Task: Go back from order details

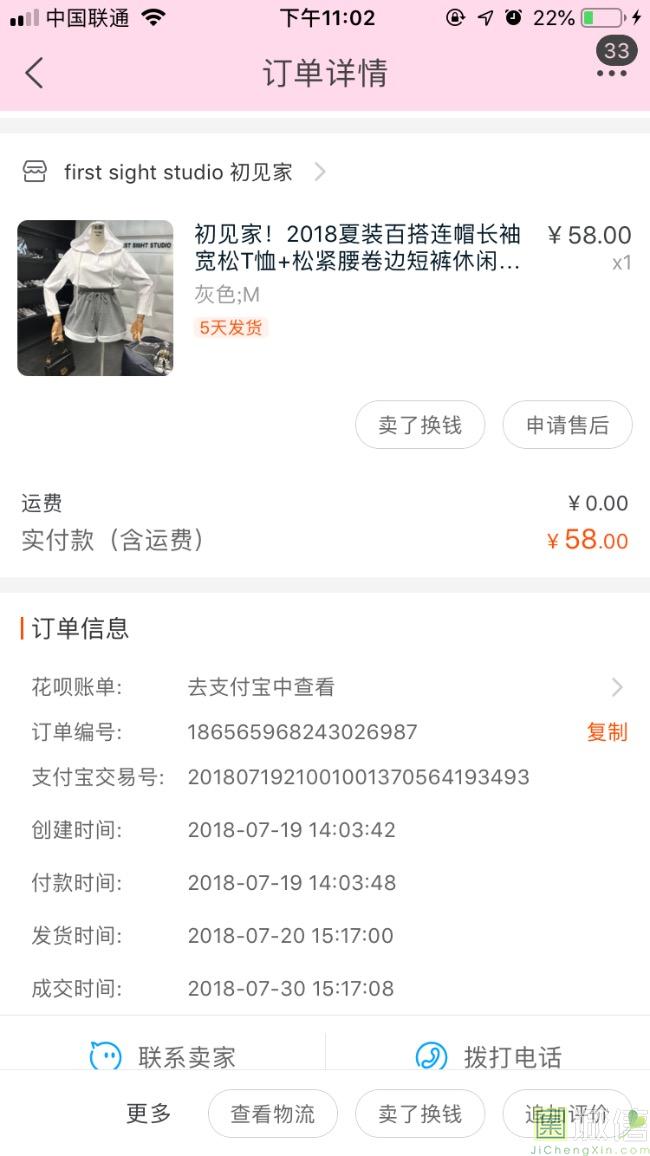Action: click(34, 73)
